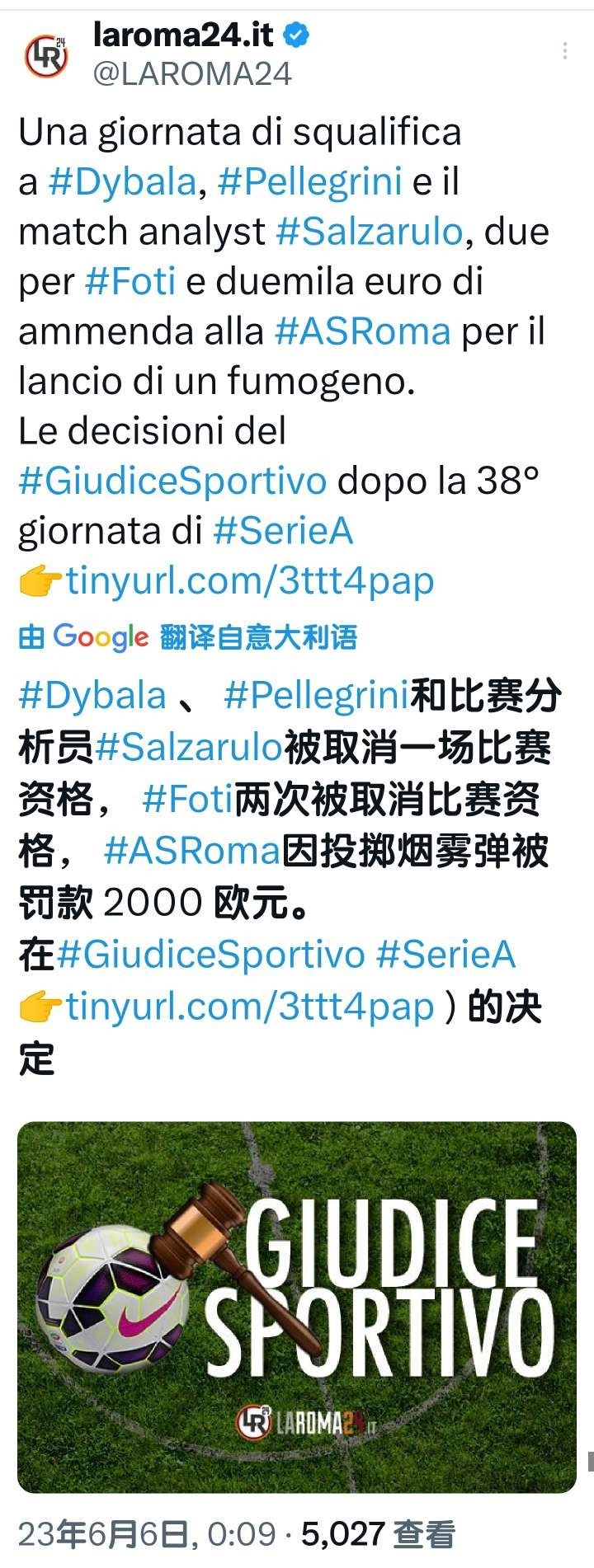Open the GIUDICE SPORTIVO image attachment

pyautogui.click(x=297, y=1303)
